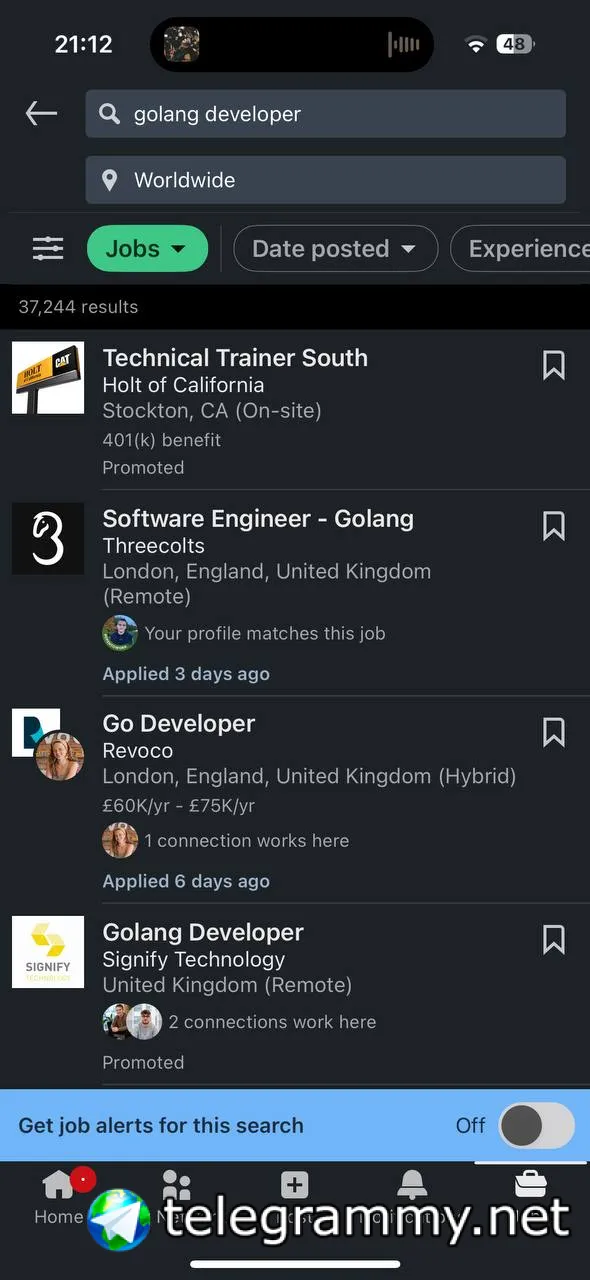Go back using the arrow icon
590x1280 pixels.
(41, 114)
